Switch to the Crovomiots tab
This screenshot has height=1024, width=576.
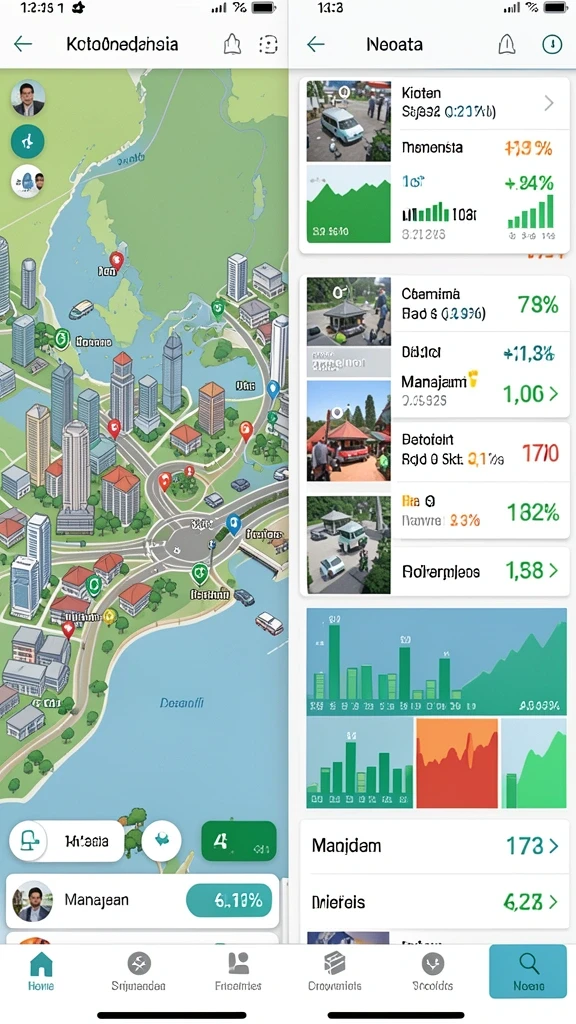pos(334,972)
